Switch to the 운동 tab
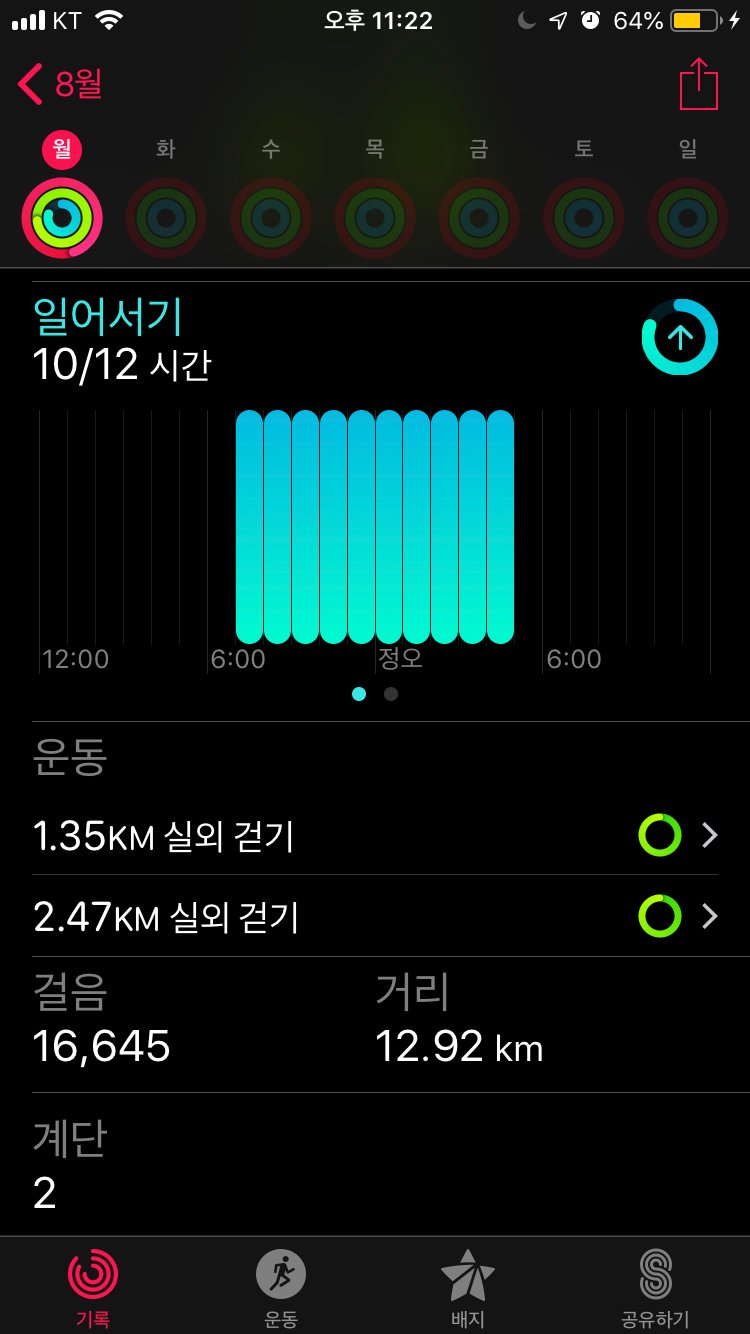750x1334 pixels. coord(280,1285)
